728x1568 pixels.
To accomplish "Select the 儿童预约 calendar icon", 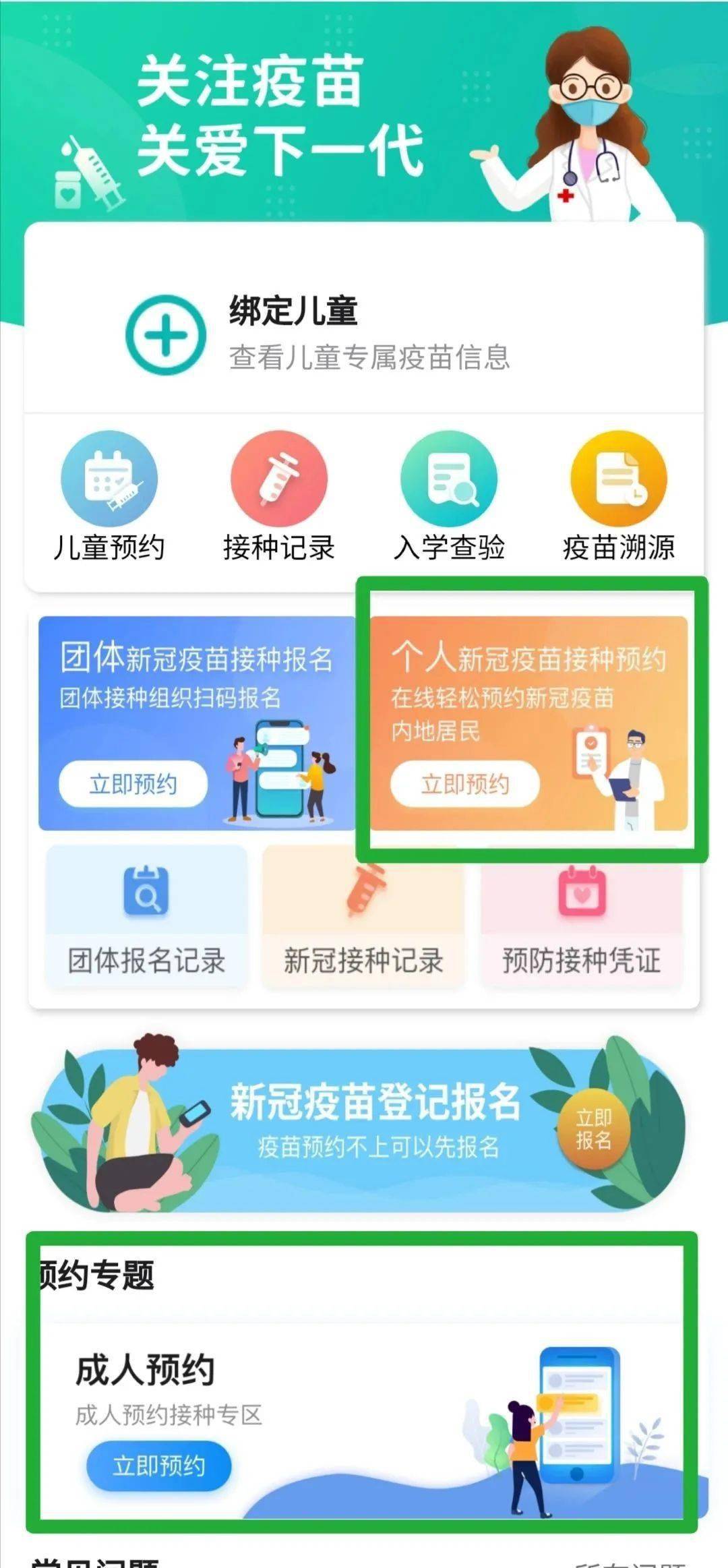I will point(108,479).
